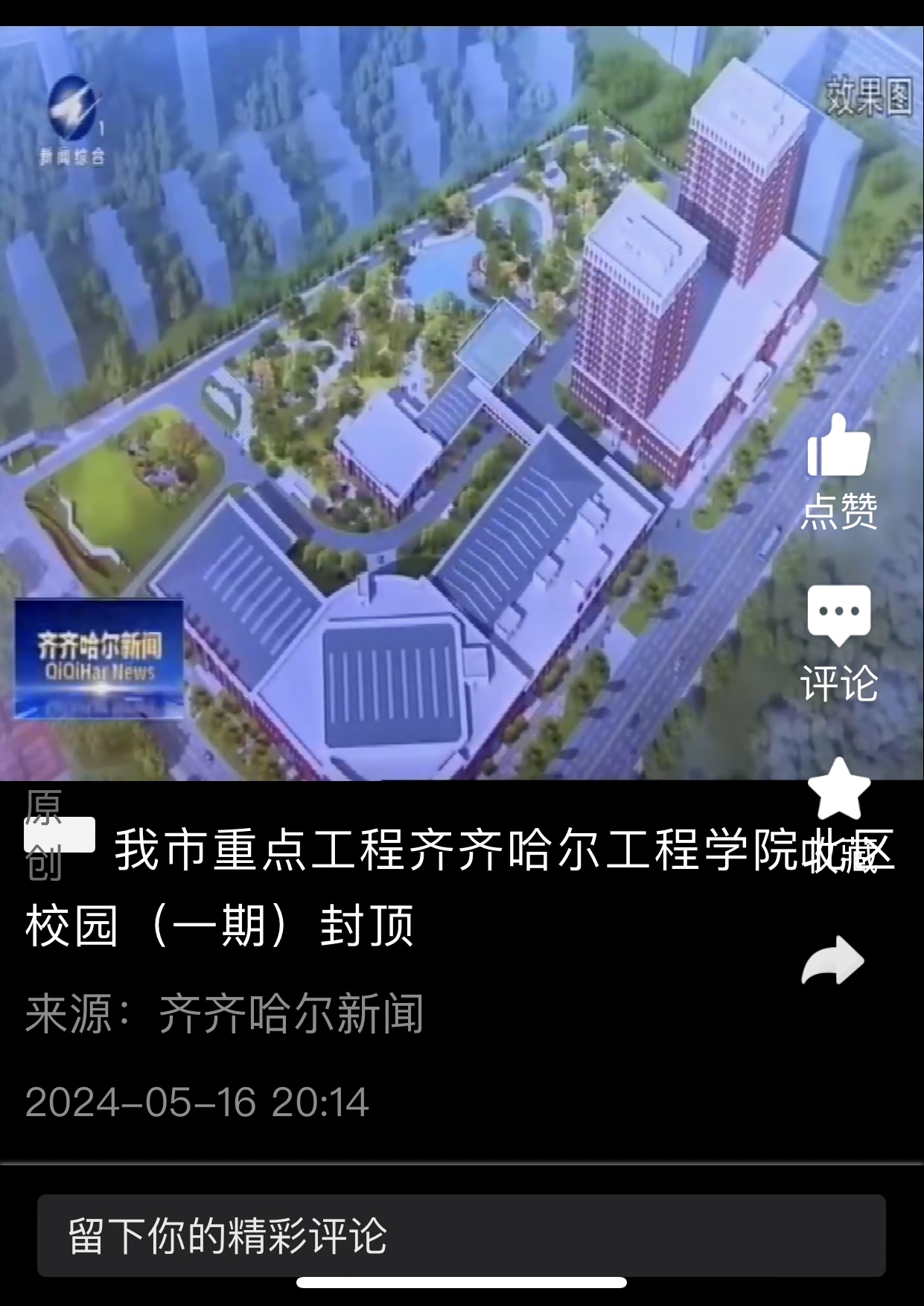This screenshot has width=924, height=1306.
Task: Share this news video
Action: [x=833, y=961]
